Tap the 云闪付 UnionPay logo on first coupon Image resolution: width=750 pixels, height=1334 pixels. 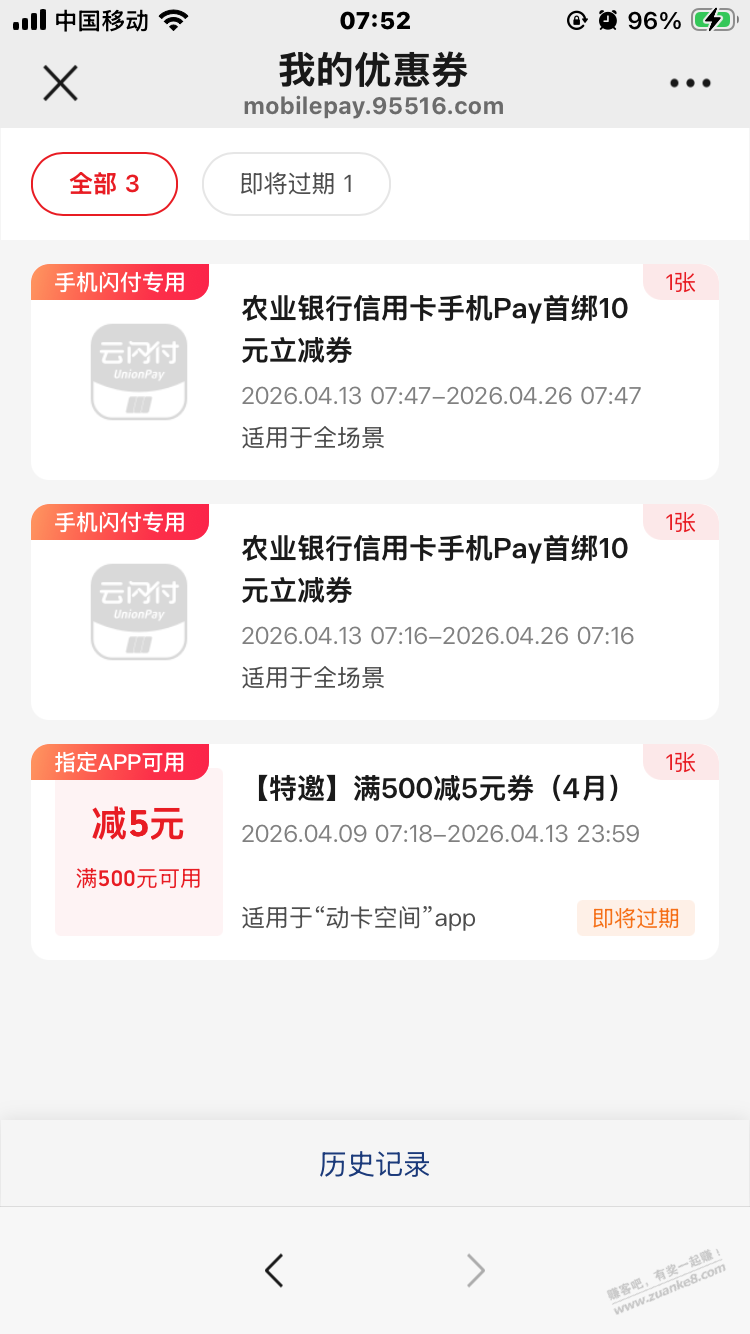pyautogui.click(x=138, y=370)
